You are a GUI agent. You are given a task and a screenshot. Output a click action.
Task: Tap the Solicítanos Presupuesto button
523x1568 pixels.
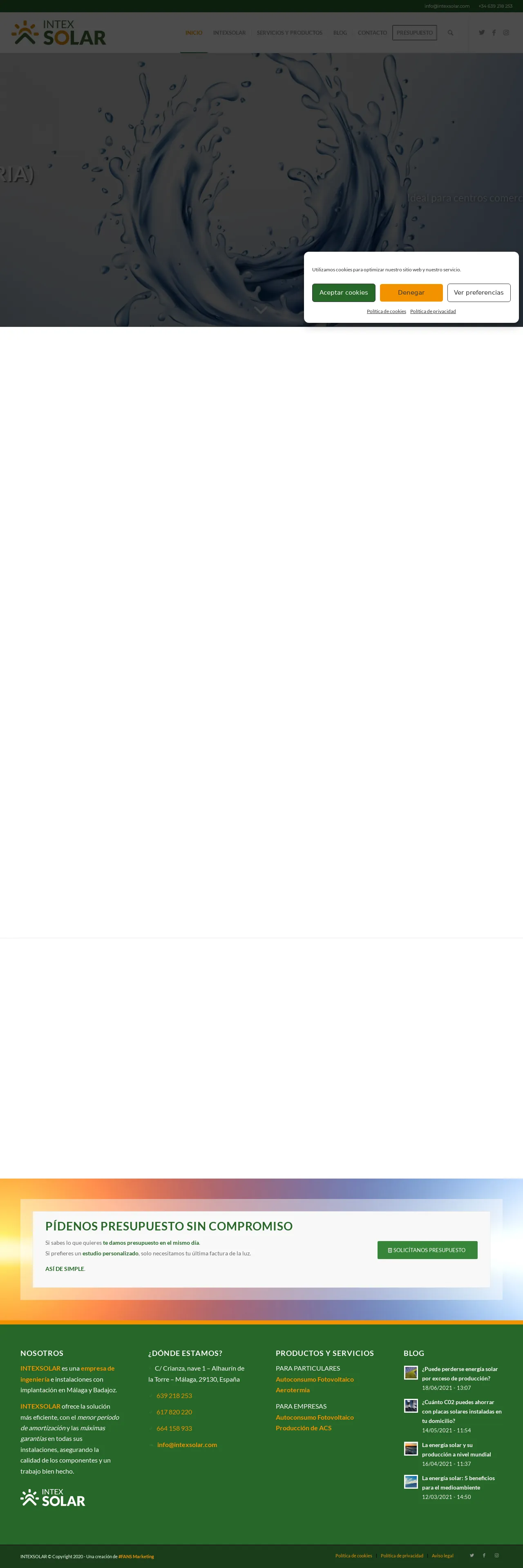(427, 1250)
